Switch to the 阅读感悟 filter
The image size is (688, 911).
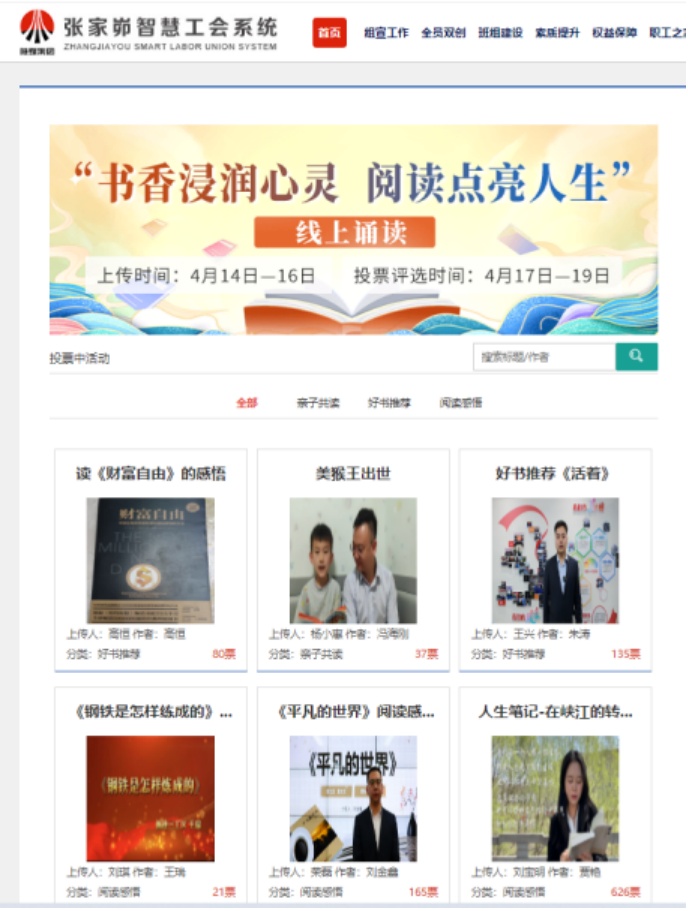[x=460, y=403]
